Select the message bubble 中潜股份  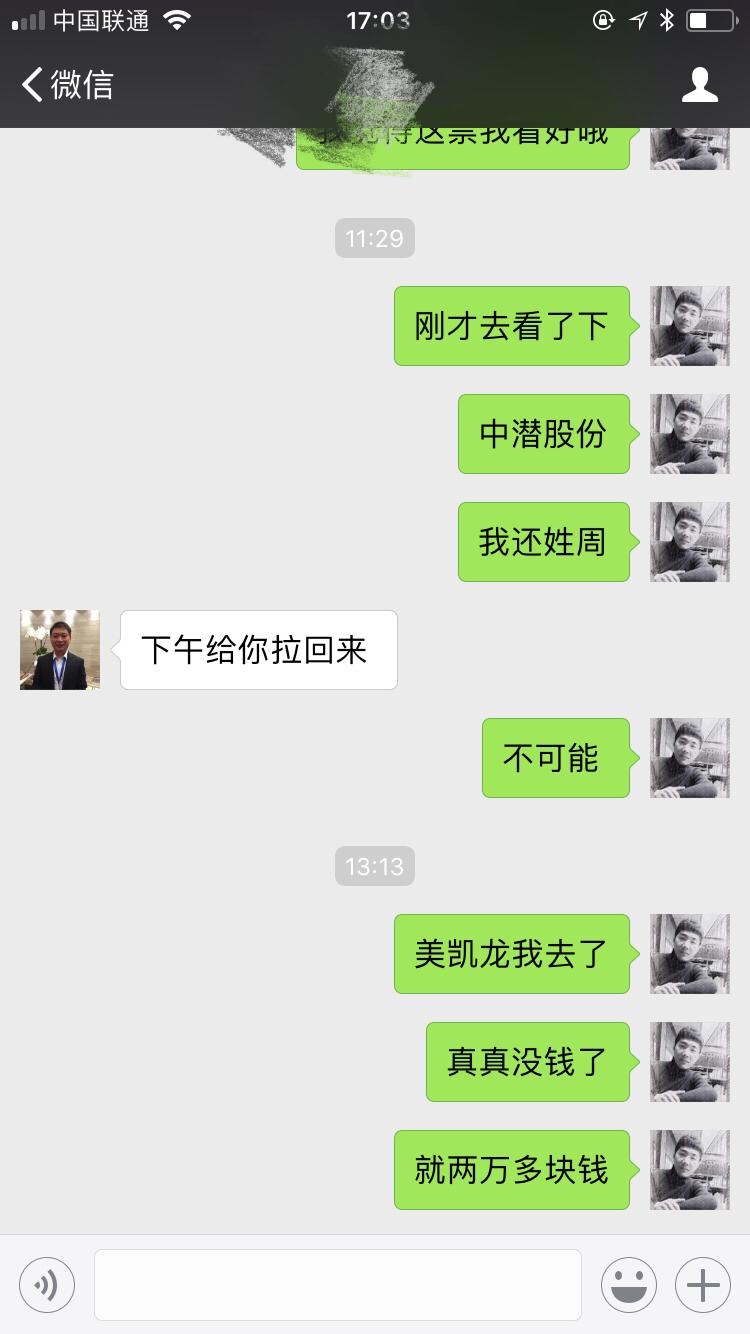(x=543, y=433)
